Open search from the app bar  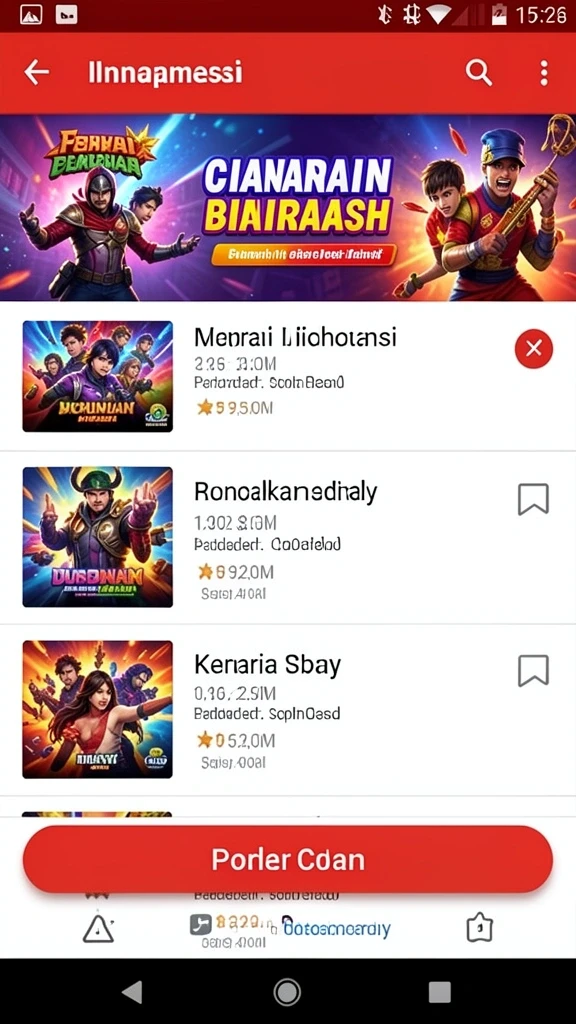[x=479, y=72]
